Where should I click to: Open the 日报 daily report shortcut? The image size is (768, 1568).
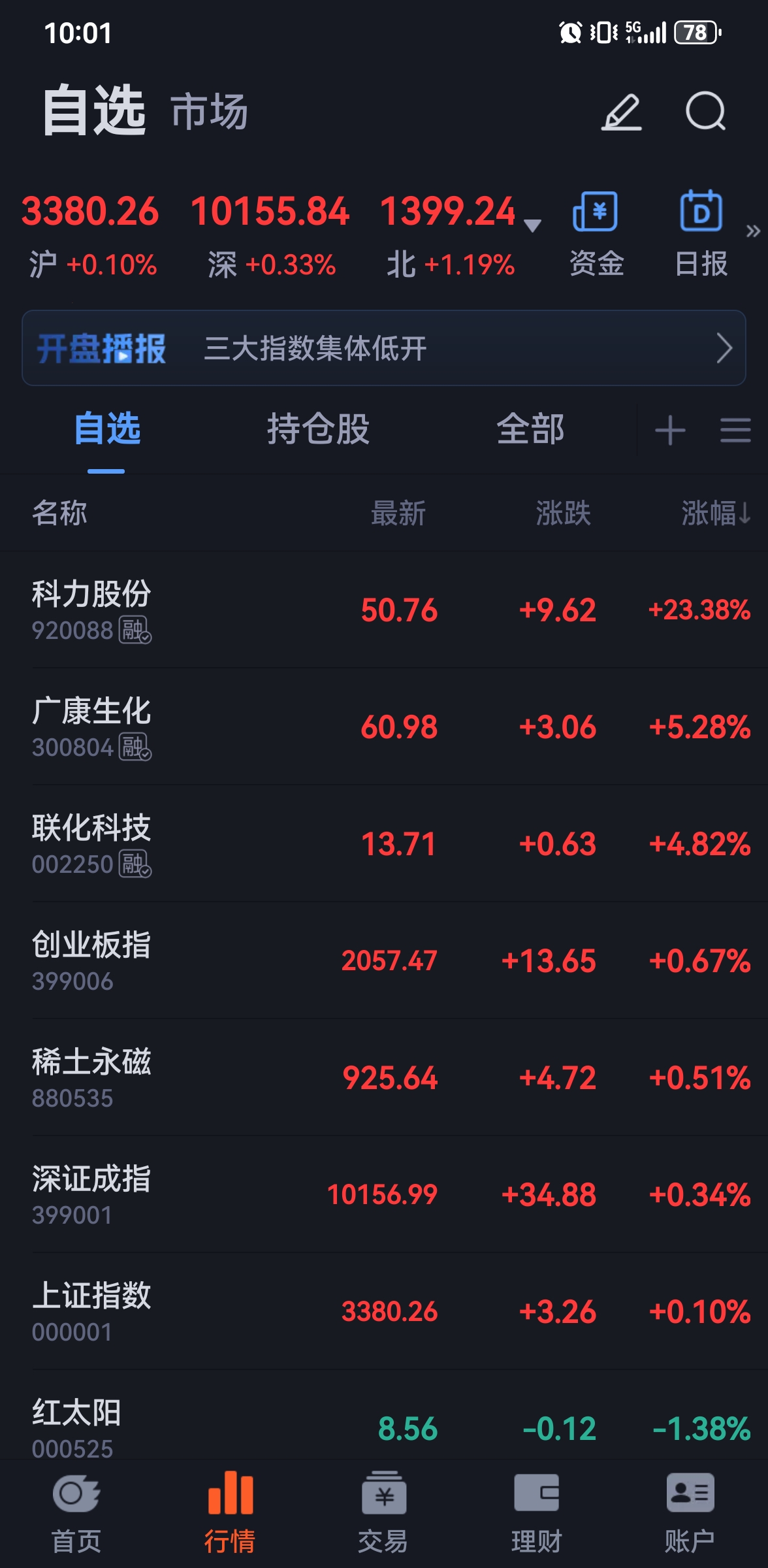[x=701, y=234]
